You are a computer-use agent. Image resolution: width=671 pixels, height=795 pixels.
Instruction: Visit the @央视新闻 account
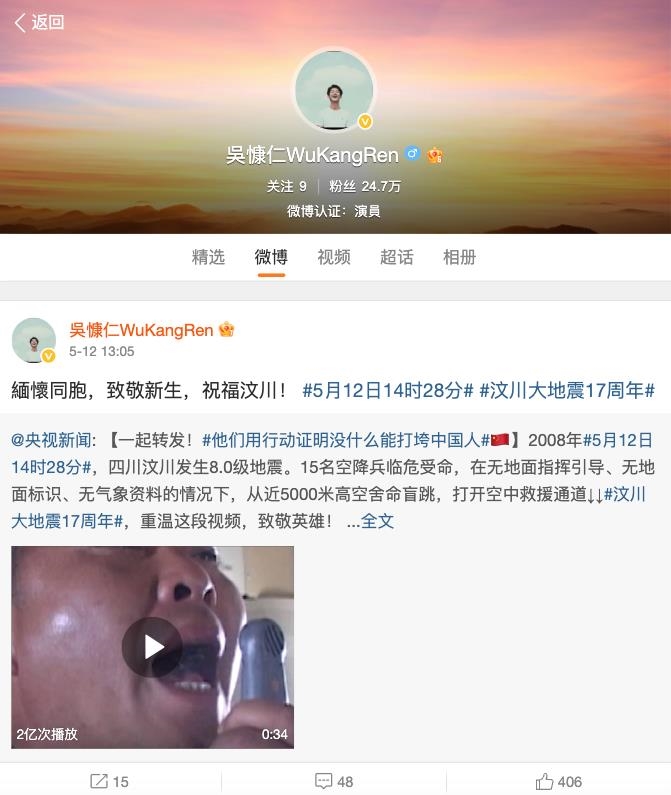point(51,440)
